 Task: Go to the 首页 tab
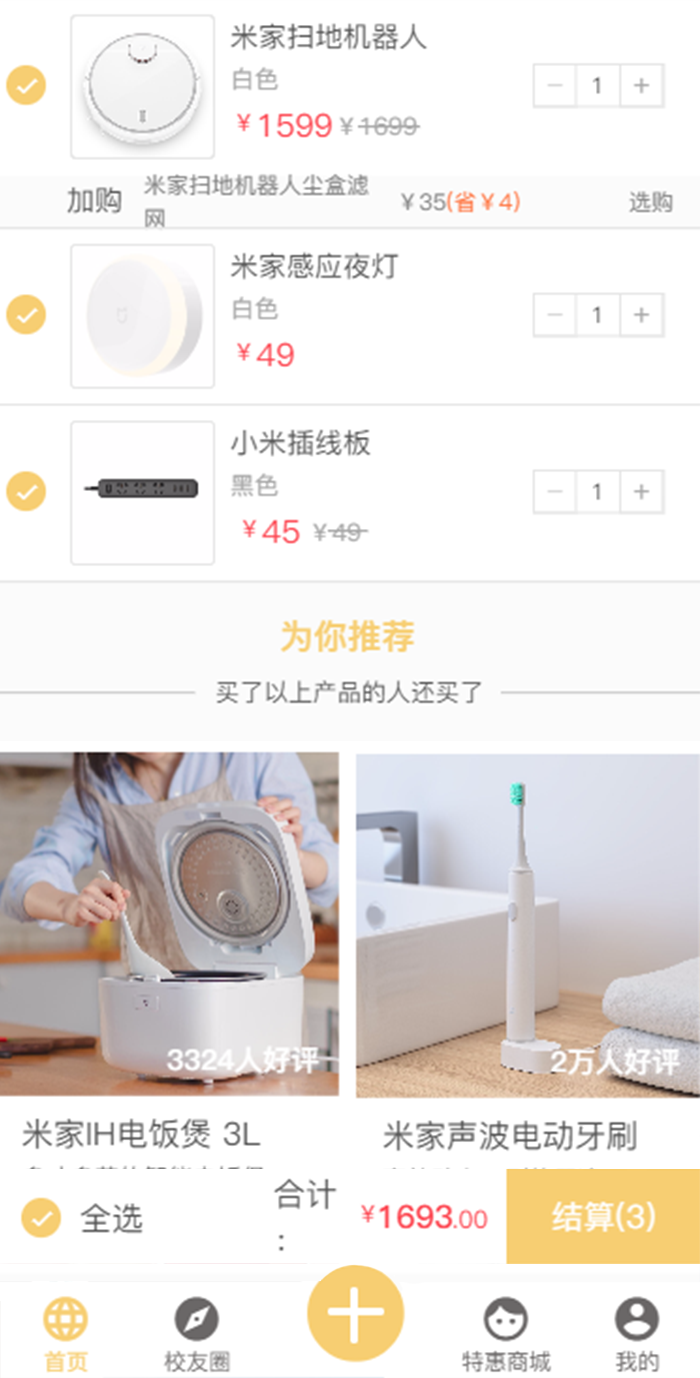(x=66, y=1334)
